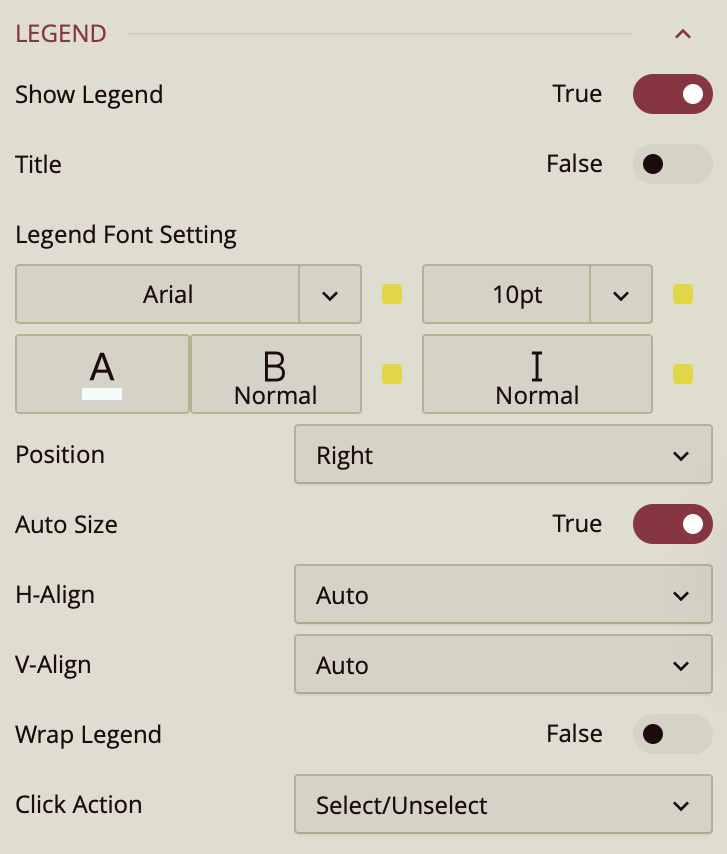Open the Click Action dropdown
727x854 pixels.
[x=503, y=805]
